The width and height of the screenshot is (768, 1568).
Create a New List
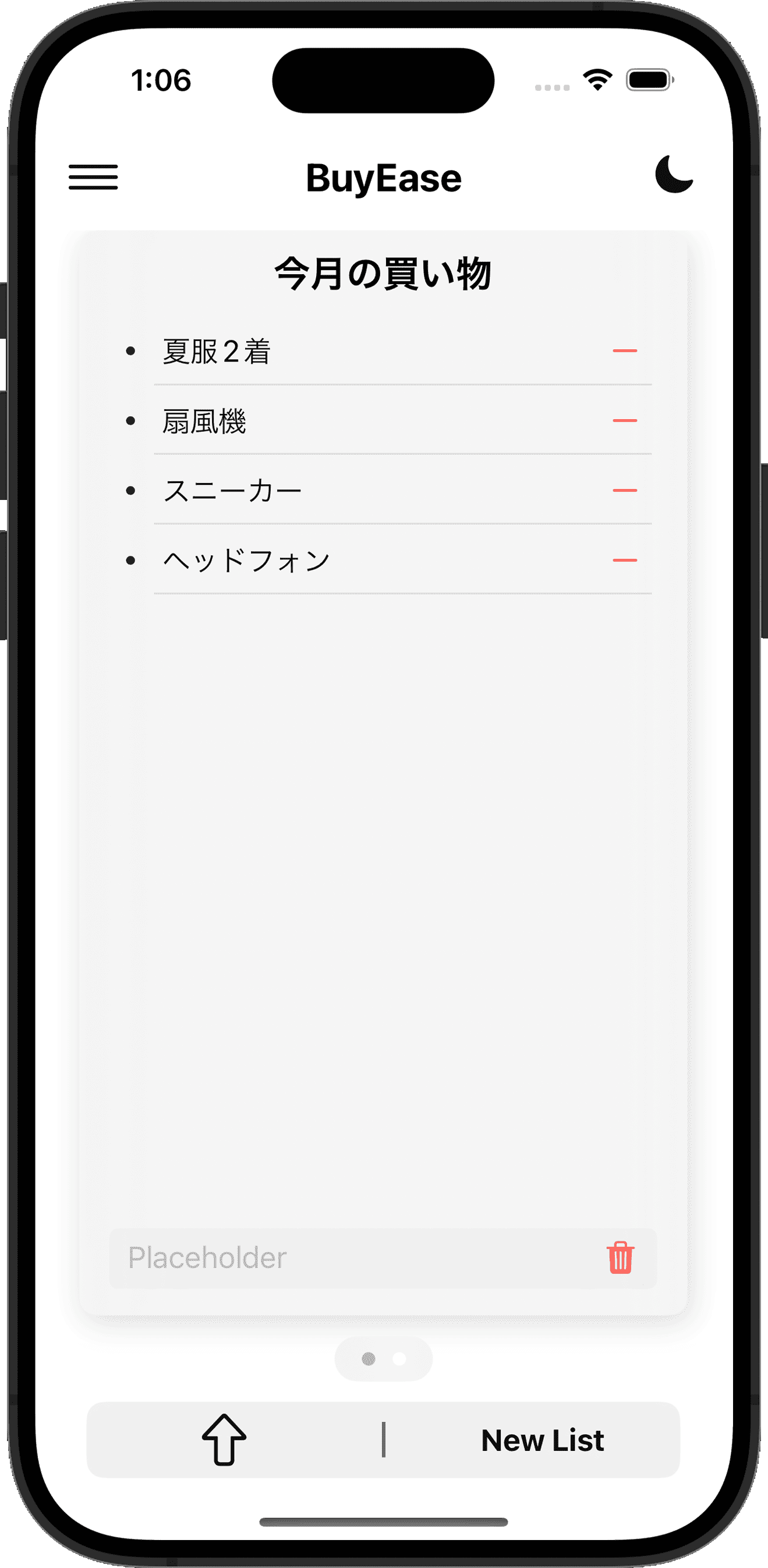[x=543, y=1440]
